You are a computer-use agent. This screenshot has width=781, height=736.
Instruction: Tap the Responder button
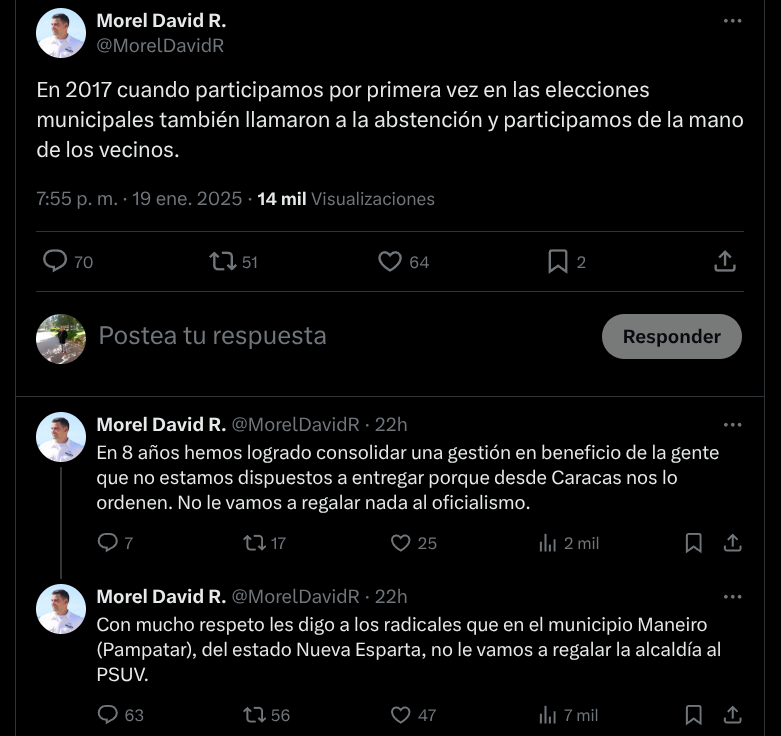[x=671, y=336]
